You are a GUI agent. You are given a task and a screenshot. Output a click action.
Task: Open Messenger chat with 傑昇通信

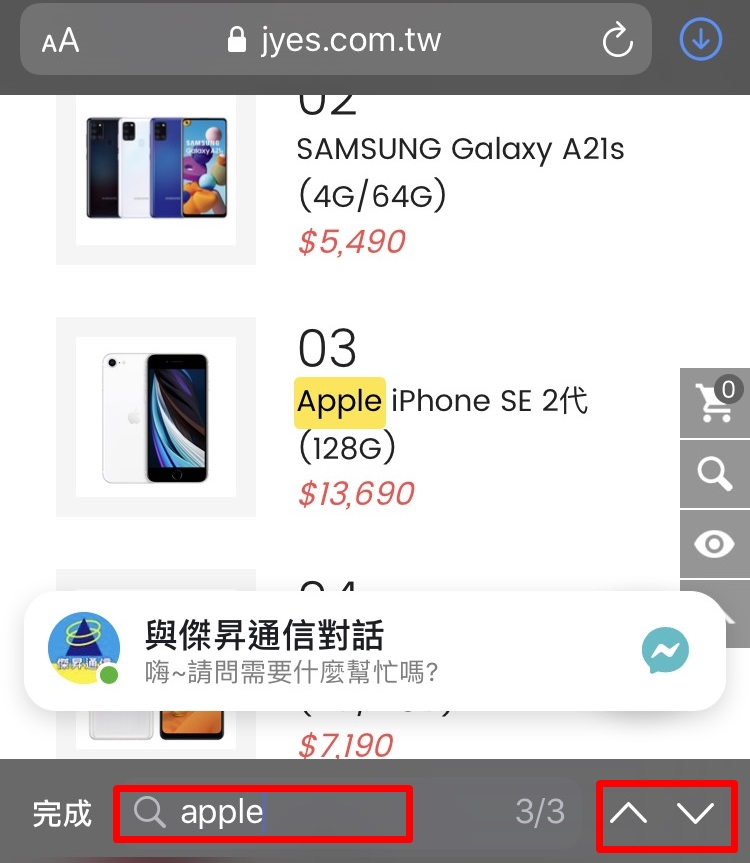pyautogui.click(x=665, y=651)
